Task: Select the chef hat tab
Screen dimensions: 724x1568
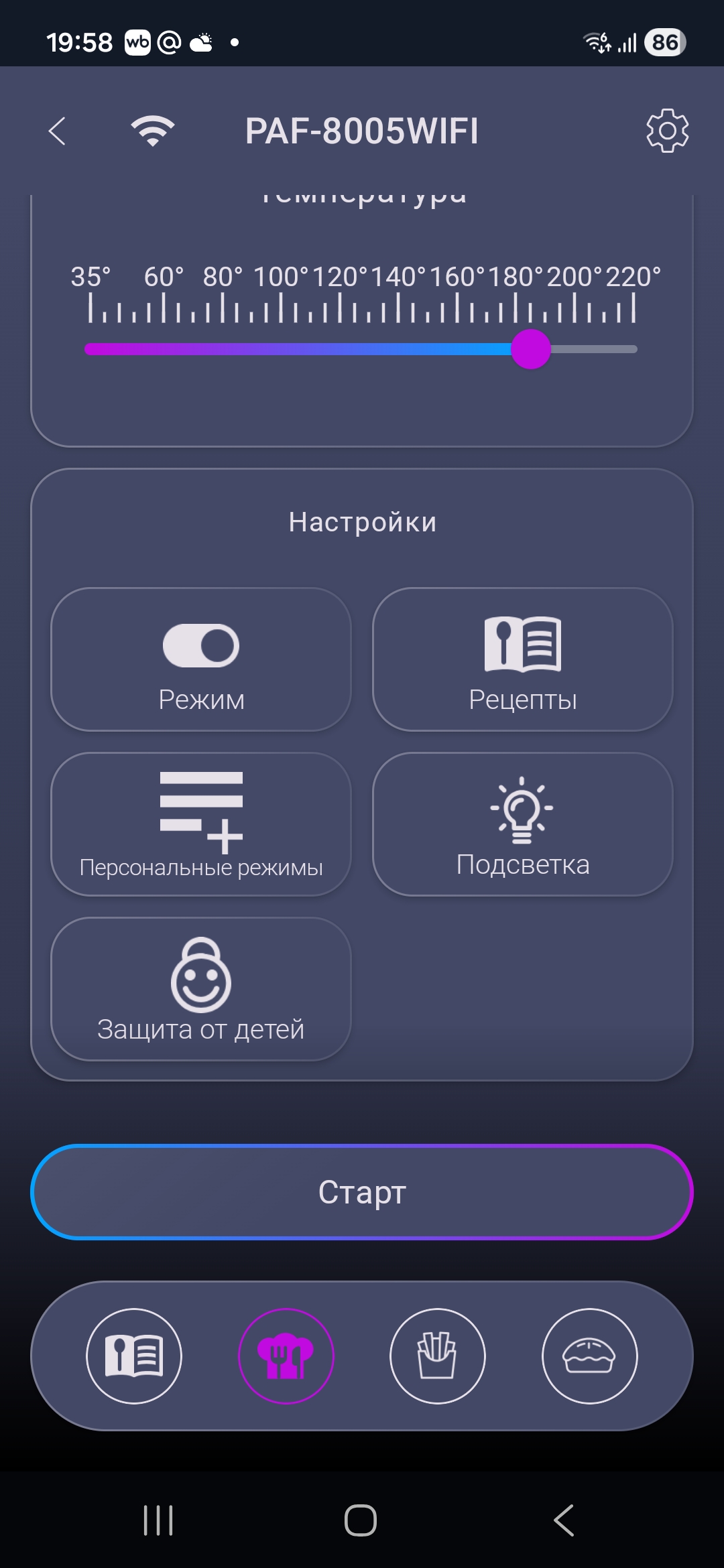Action: click(x=286, y=1356)
